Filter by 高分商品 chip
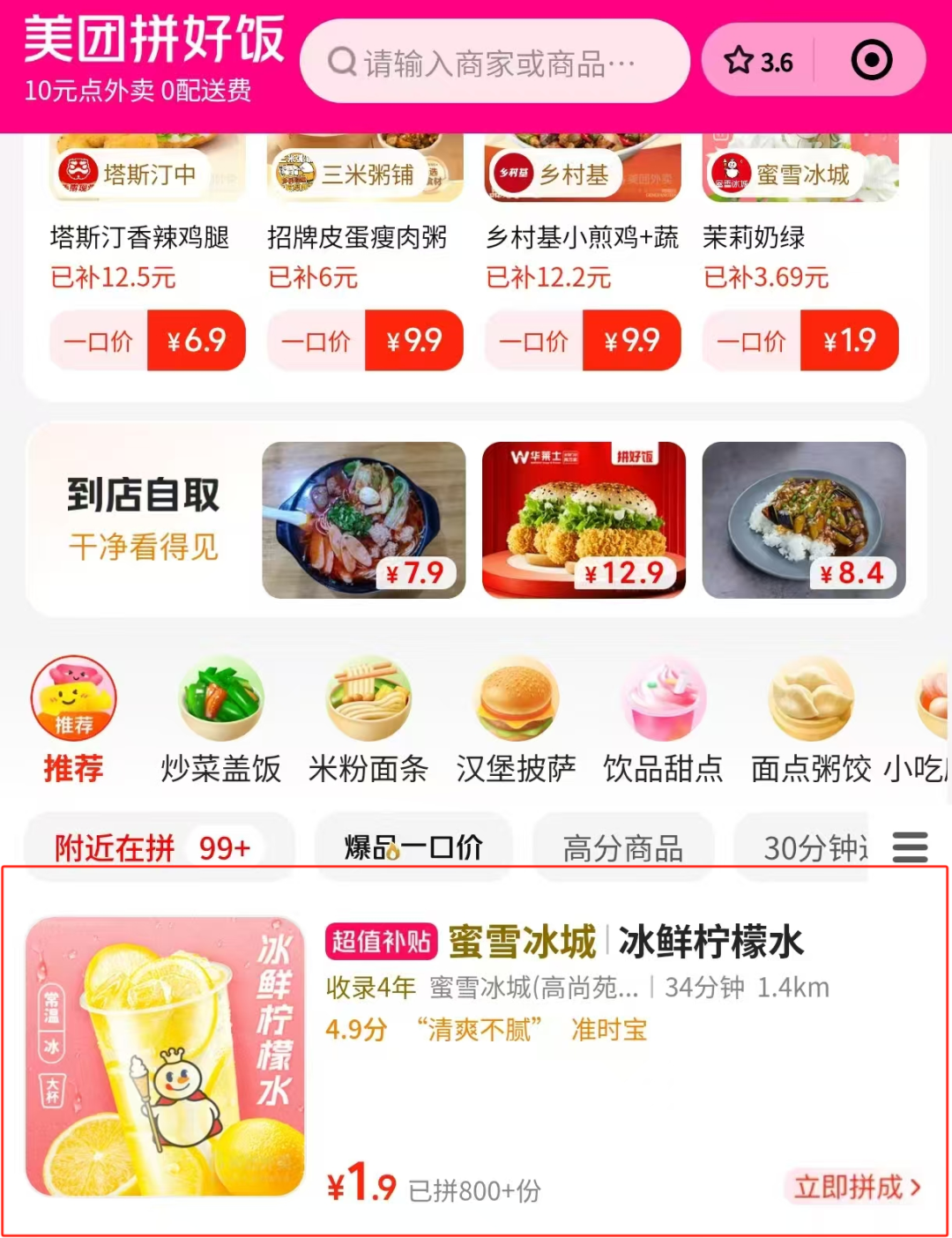 pyautogui.click(x=623, y=848)
